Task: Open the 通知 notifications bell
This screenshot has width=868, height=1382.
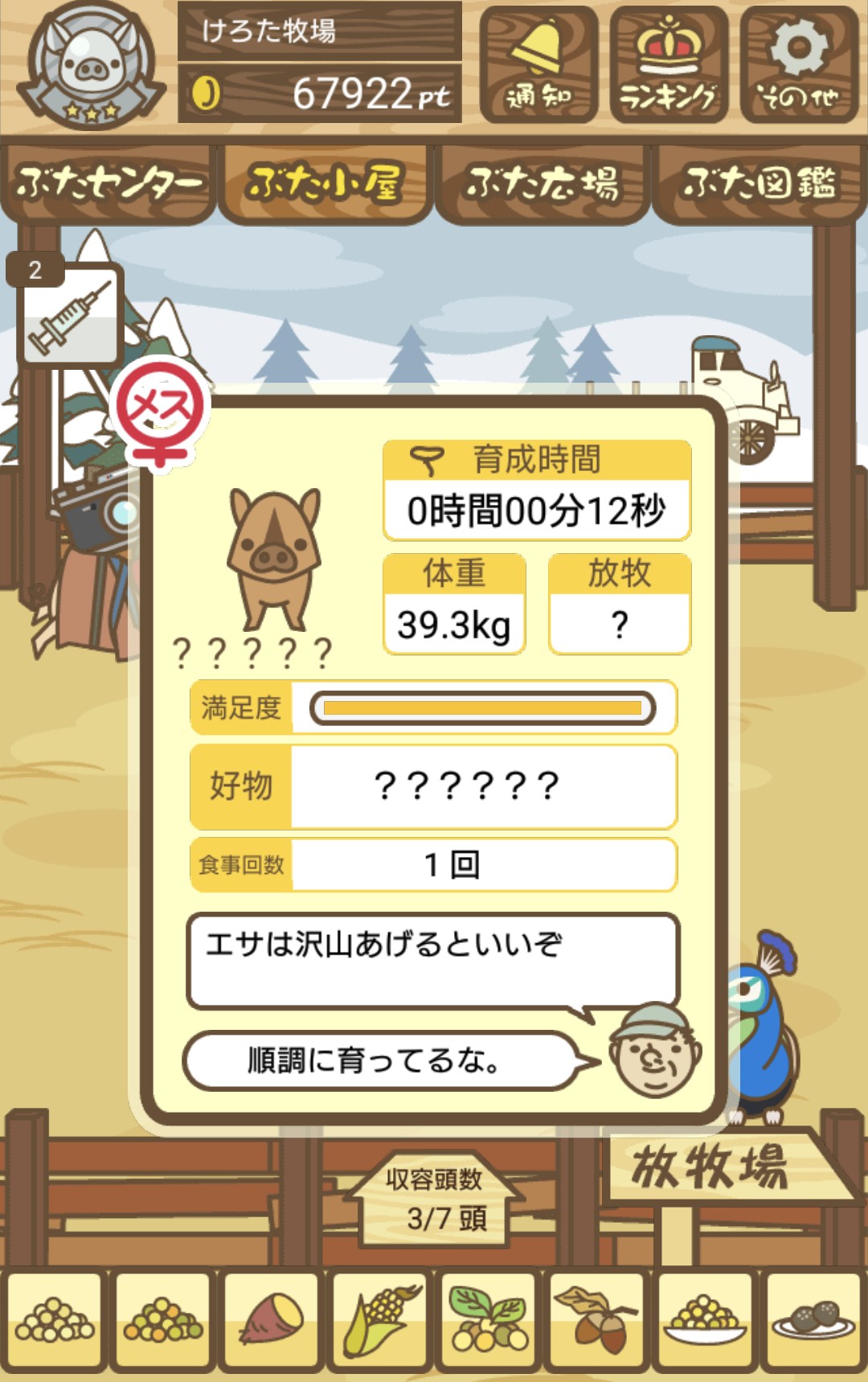Action: pyautogui.click(x=538, y=64)
